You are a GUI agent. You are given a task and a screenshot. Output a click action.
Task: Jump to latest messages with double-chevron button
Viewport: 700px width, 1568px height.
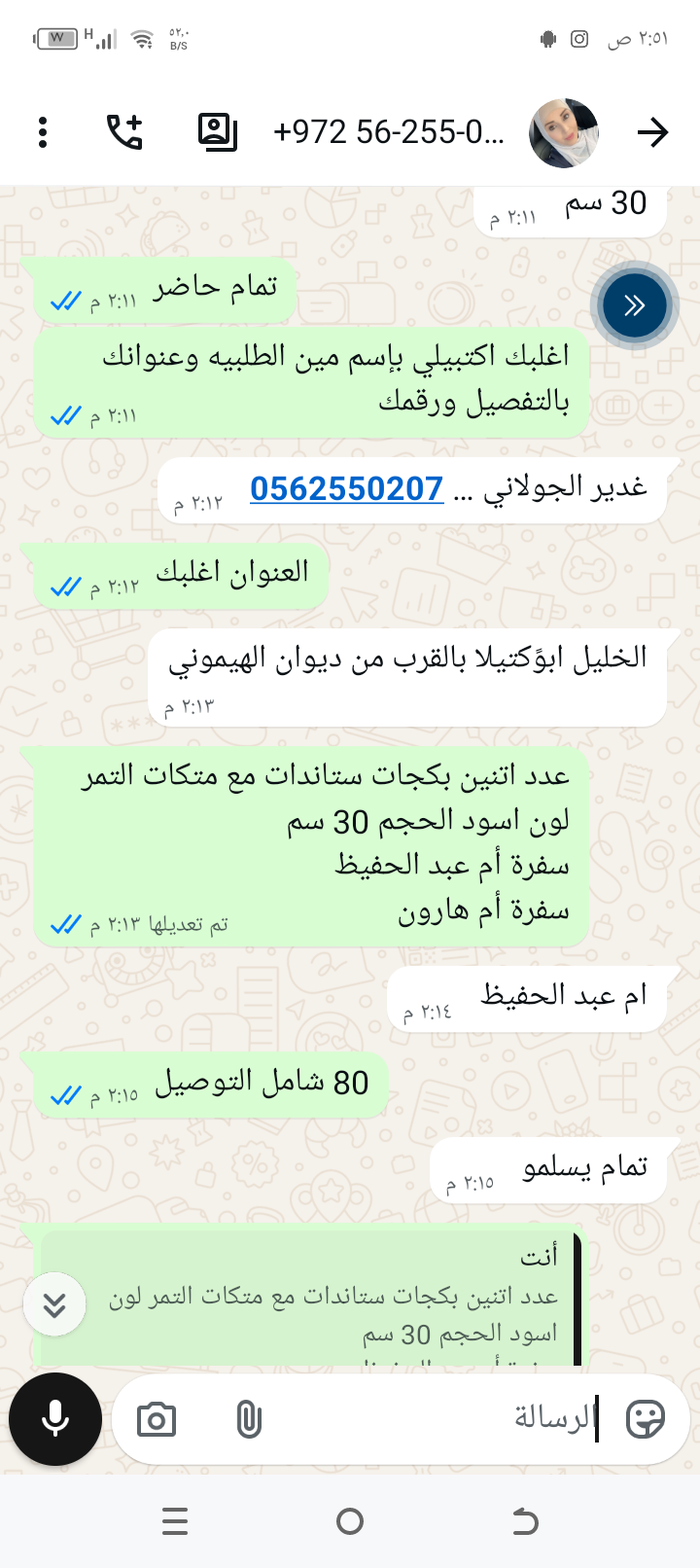click(x=54, y=1304)
